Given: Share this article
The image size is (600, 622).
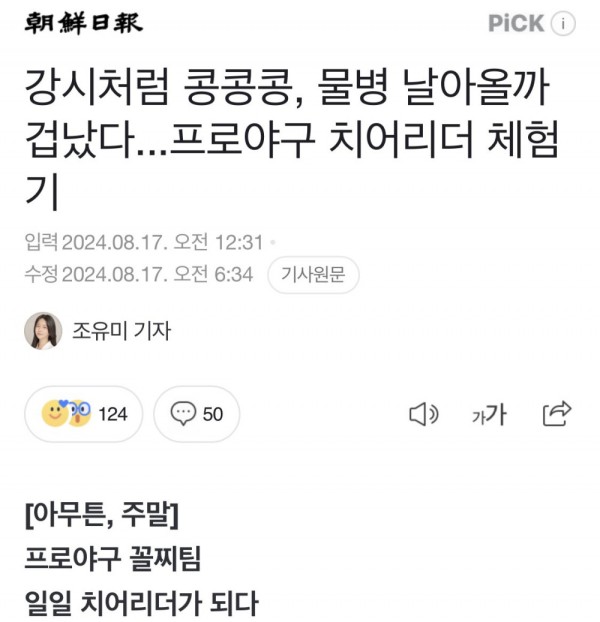Looking at the screenshot, I should tap(556, 413).
